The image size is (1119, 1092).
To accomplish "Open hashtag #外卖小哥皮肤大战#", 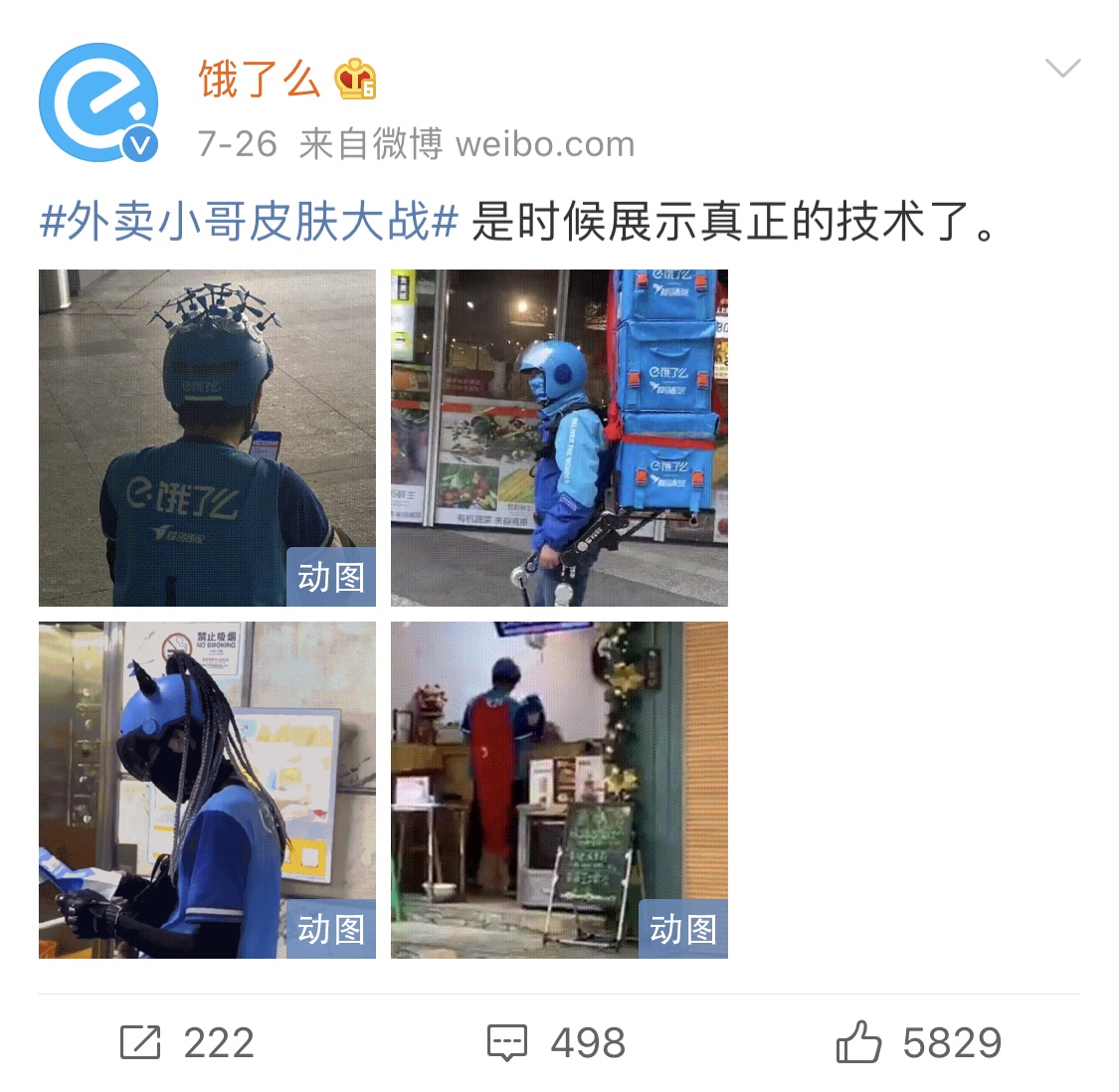I will click(249, 221).
